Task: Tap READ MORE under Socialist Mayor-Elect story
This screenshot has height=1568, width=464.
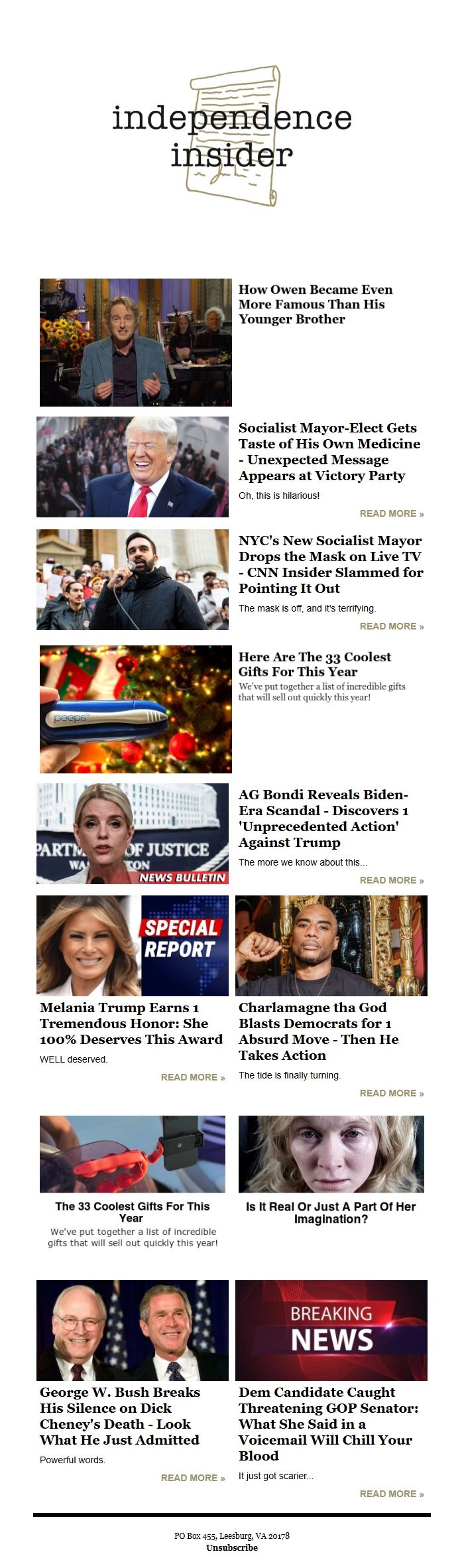Action: coord(391,513)
